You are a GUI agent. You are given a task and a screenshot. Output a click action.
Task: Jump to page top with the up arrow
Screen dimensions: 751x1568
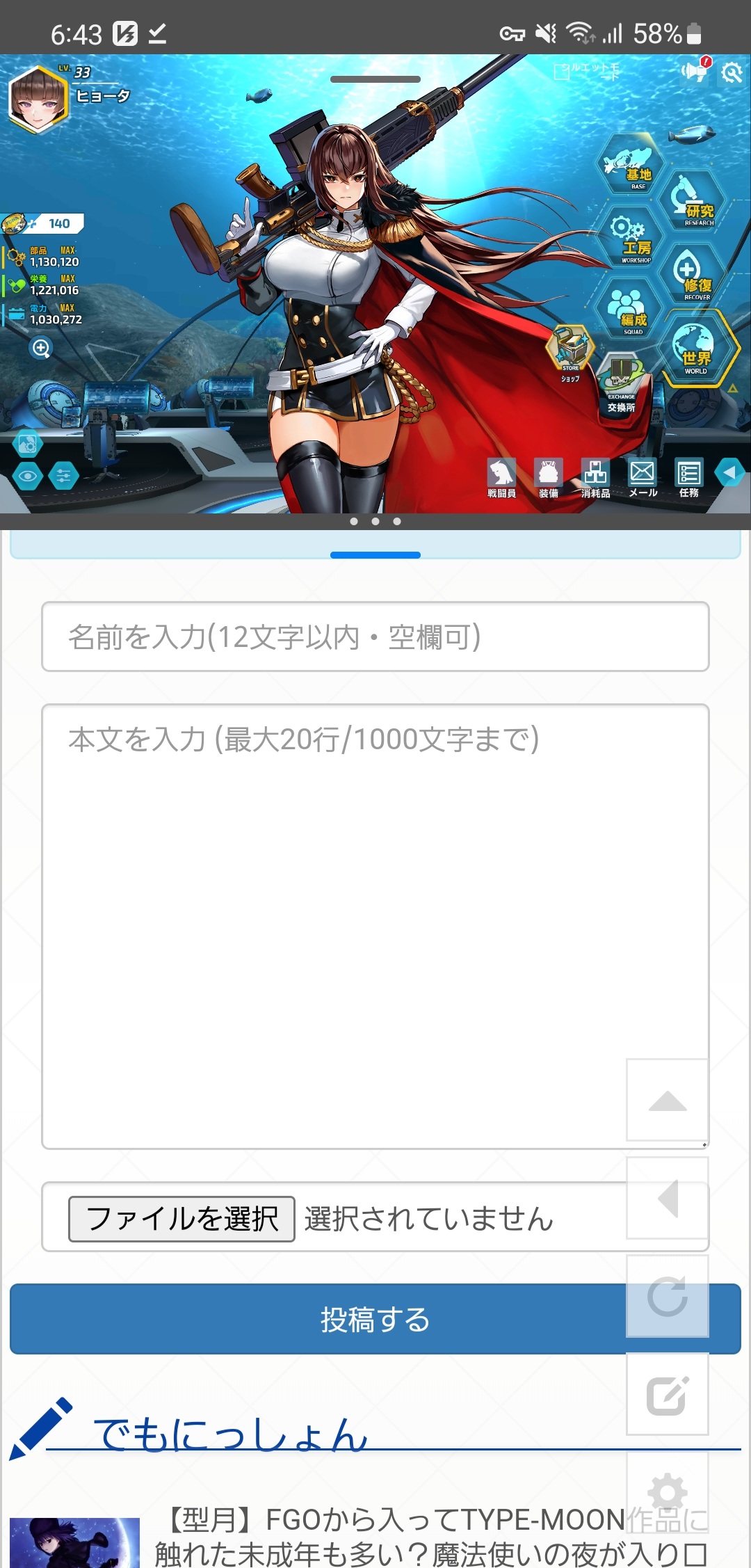[668, 1100]
